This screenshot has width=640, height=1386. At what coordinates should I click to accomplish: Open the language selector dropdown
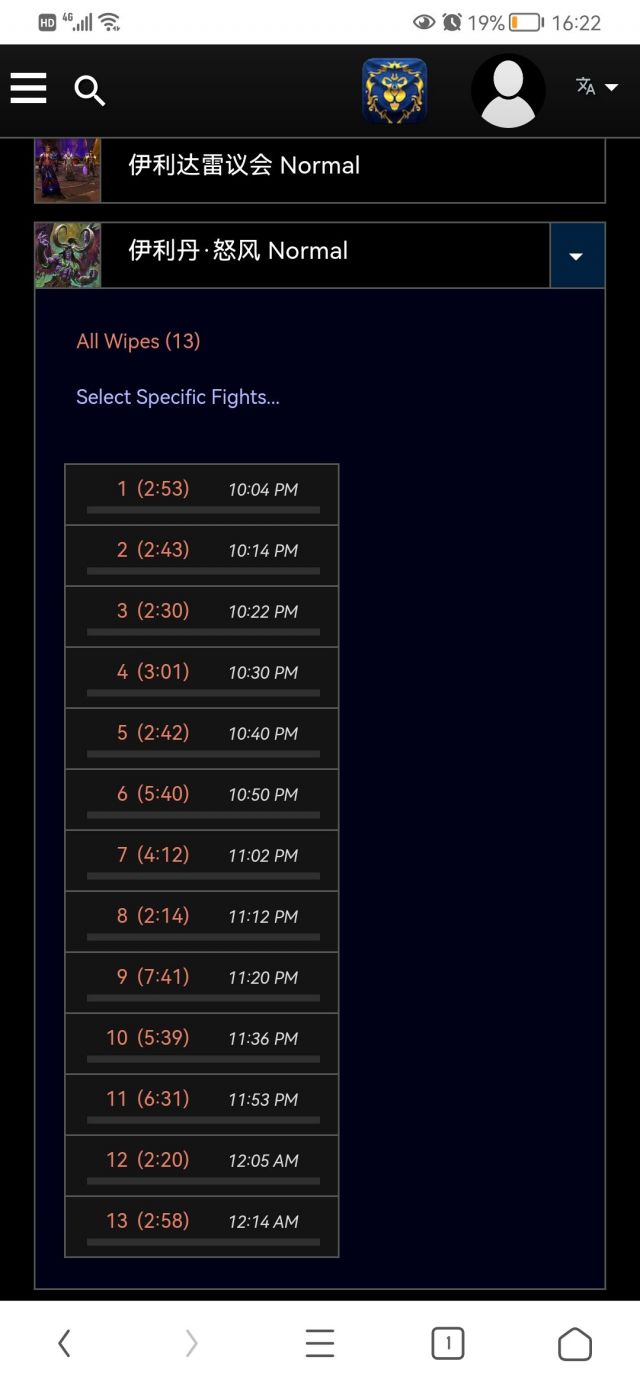[597, 87]
